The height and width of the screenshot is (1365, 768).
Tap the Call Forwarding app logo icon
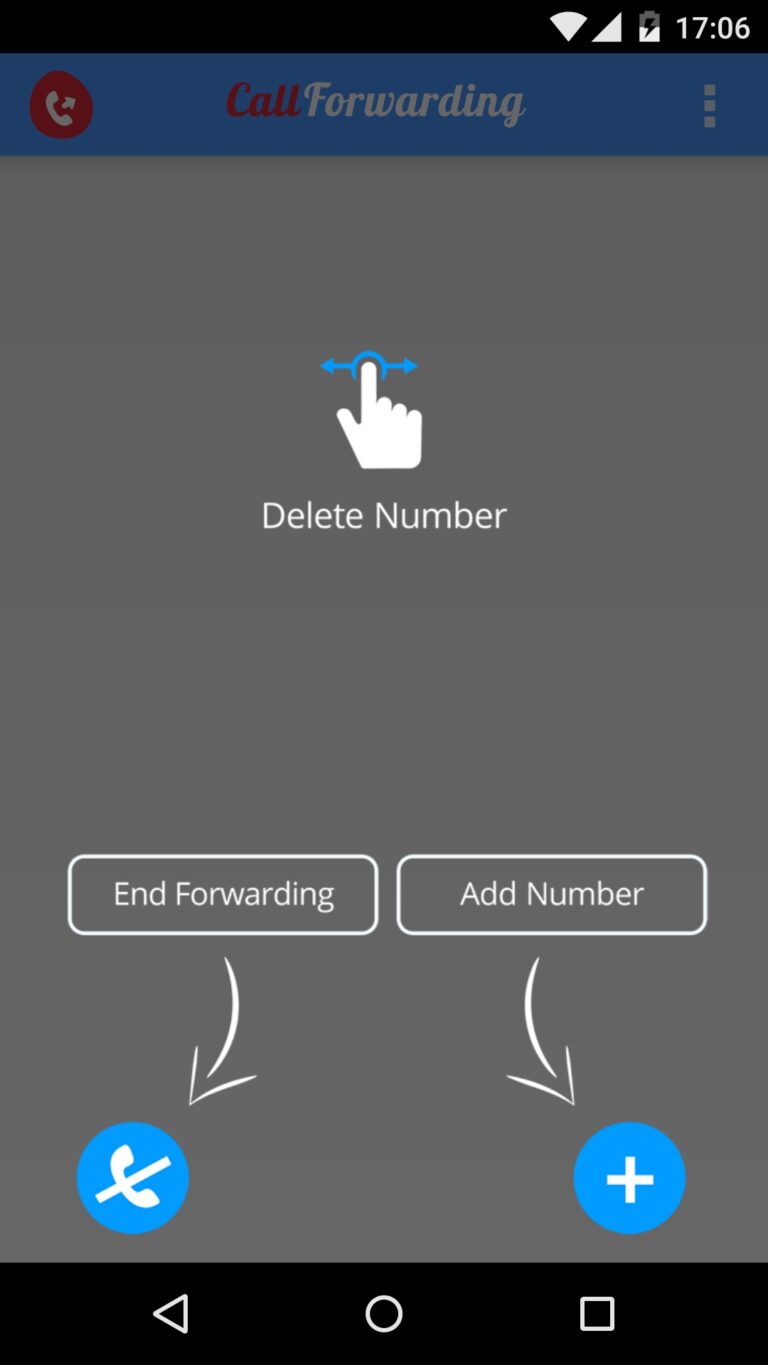coord(60,104)
